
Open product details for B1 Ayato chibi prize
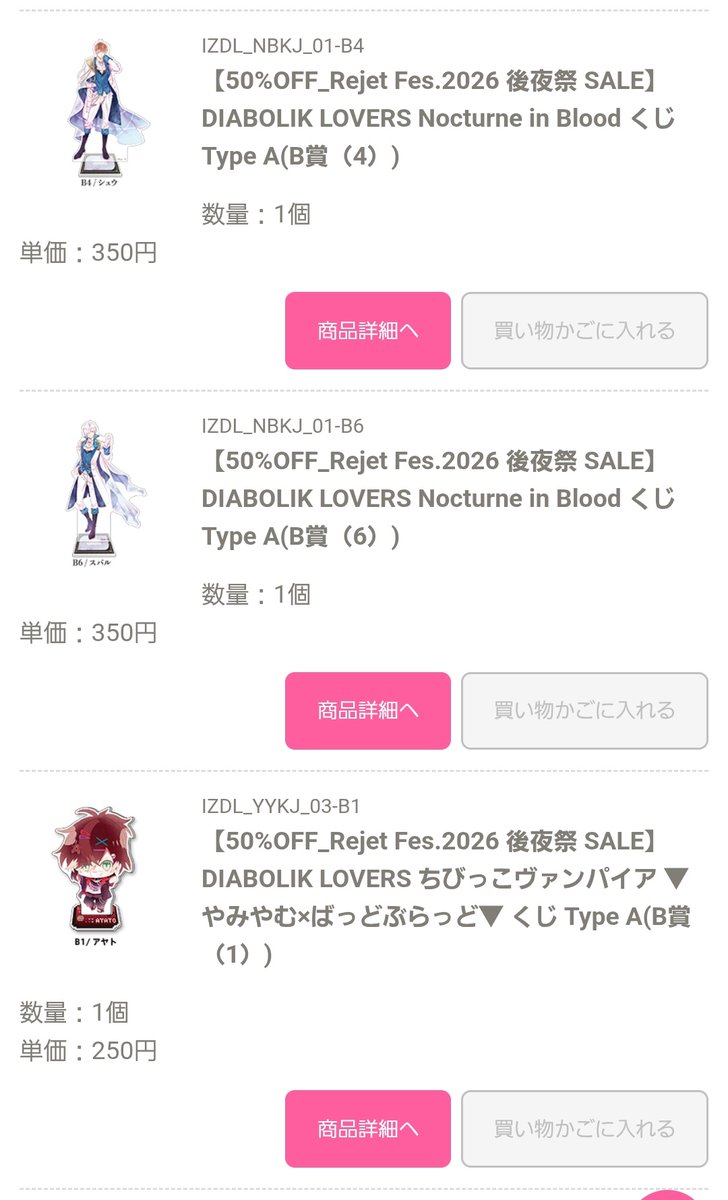pos(367,1128)
